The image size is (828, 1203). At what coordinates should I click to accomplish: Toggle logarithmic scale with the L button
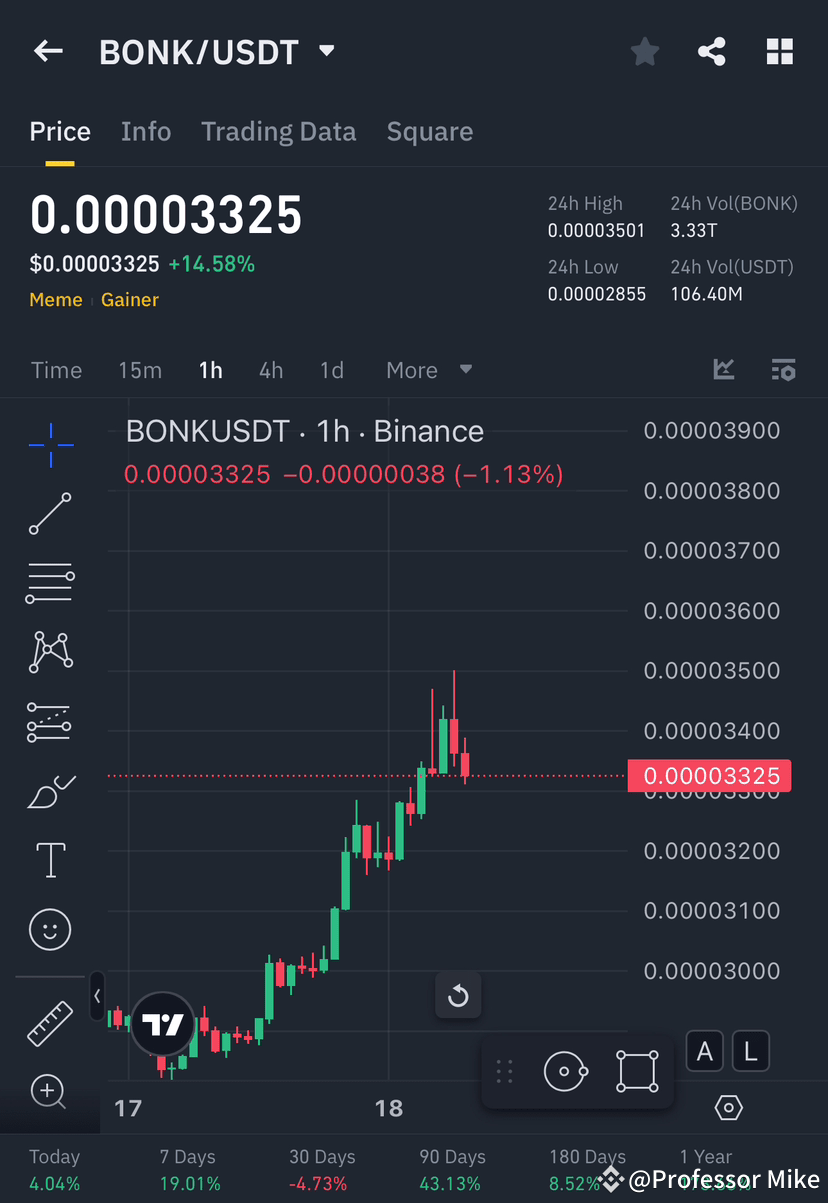(750, 1051)
